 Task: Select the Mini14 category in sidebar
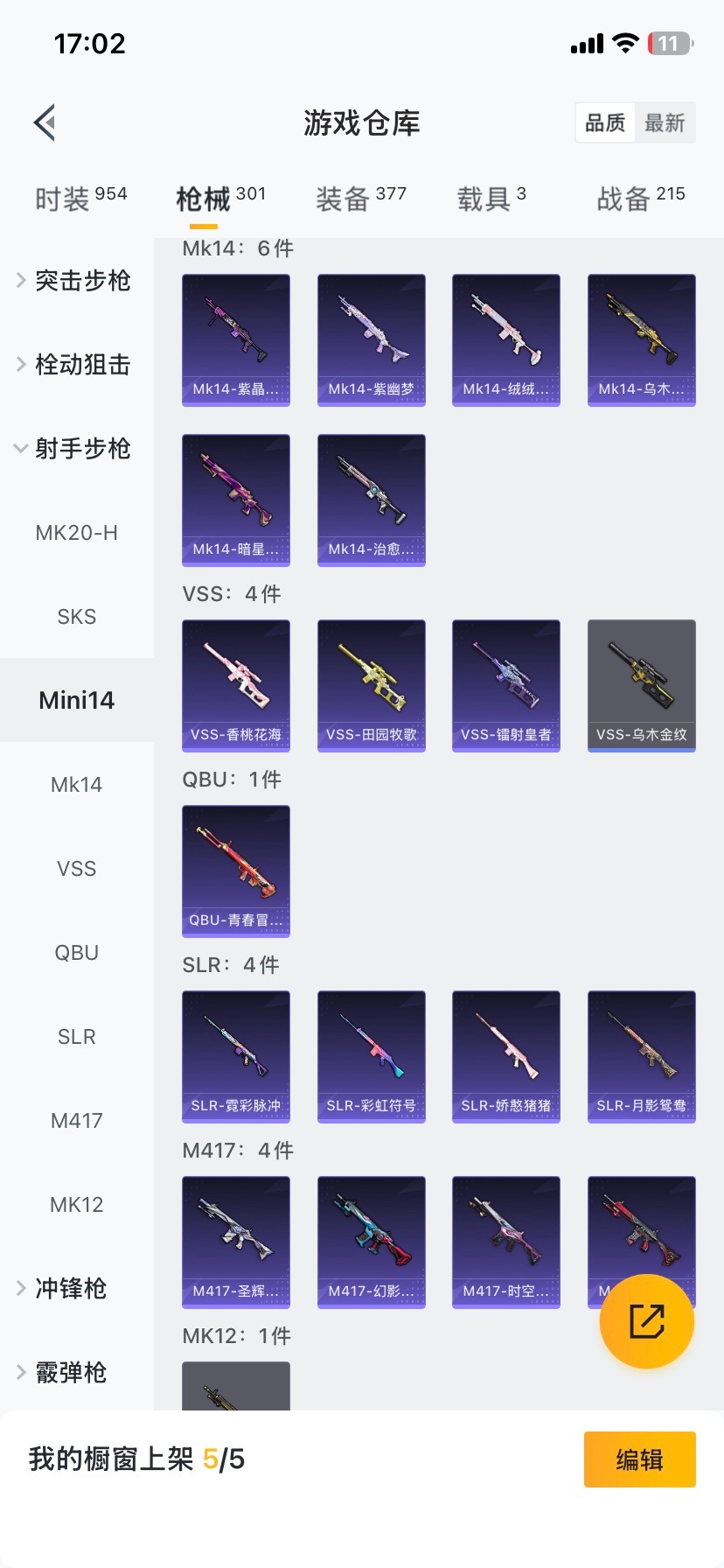(x=76, y=700)
